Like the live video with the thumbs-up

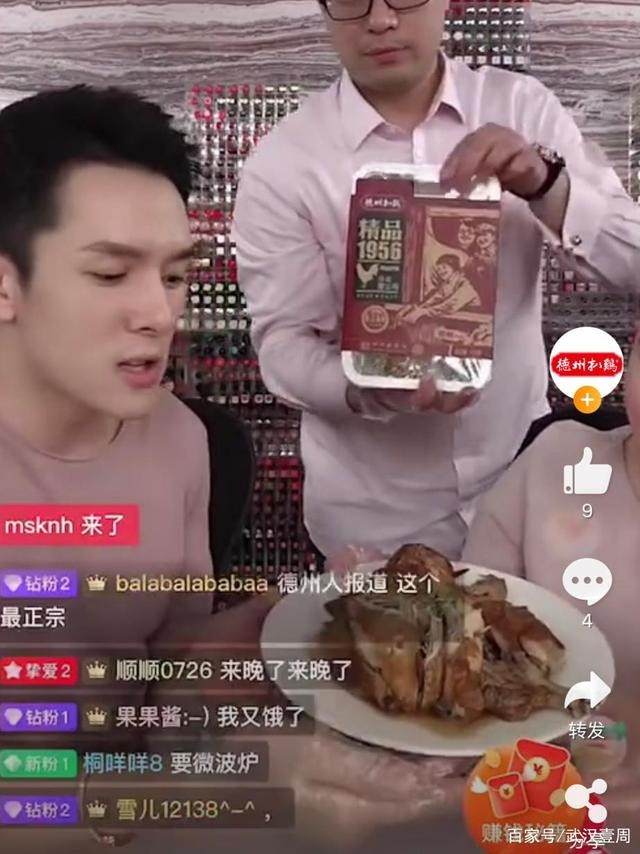pos(587,470)
